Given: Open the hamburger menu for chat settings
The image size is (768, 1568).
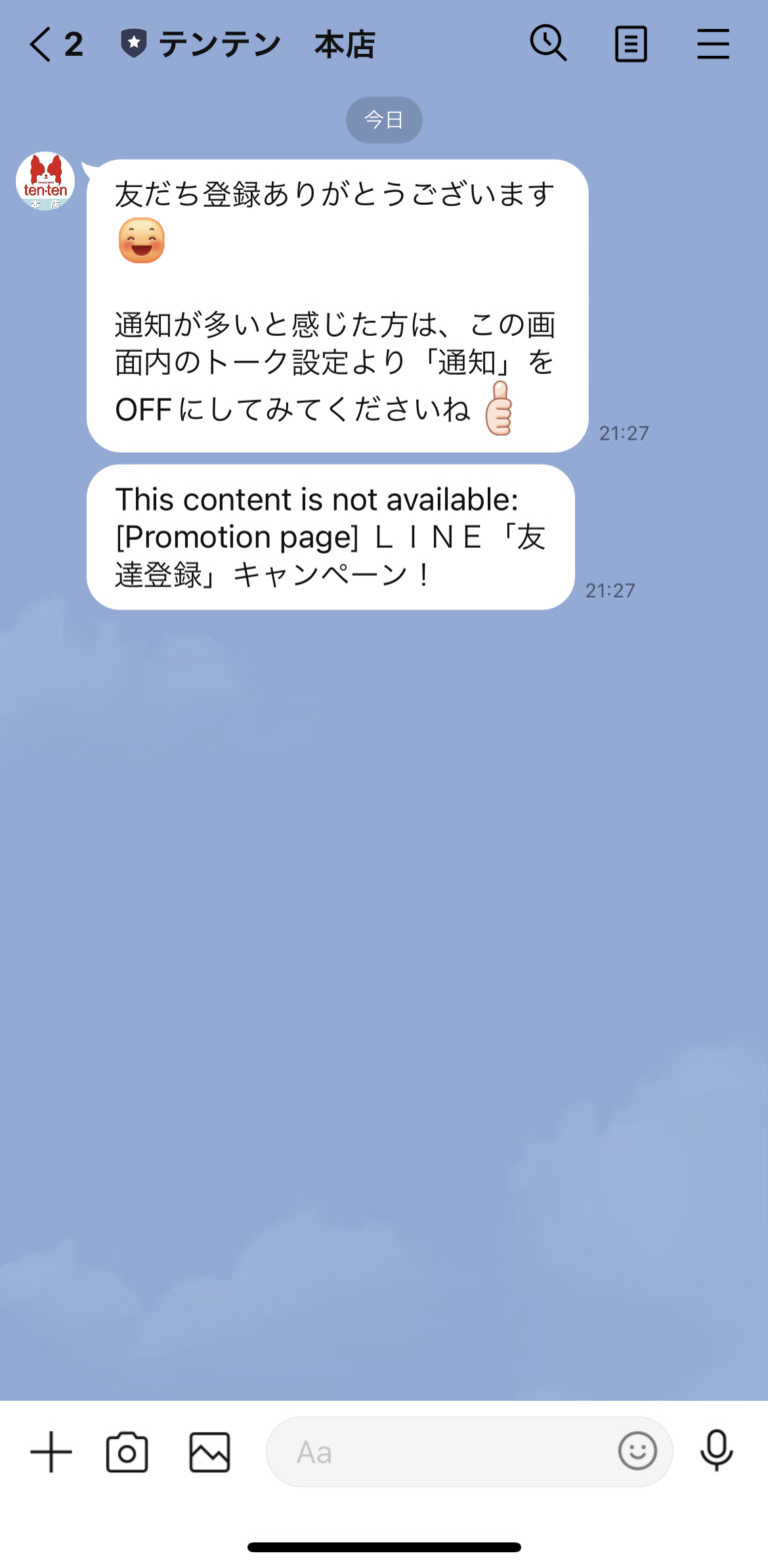Looking at the screenshot, I should point(712,43).
